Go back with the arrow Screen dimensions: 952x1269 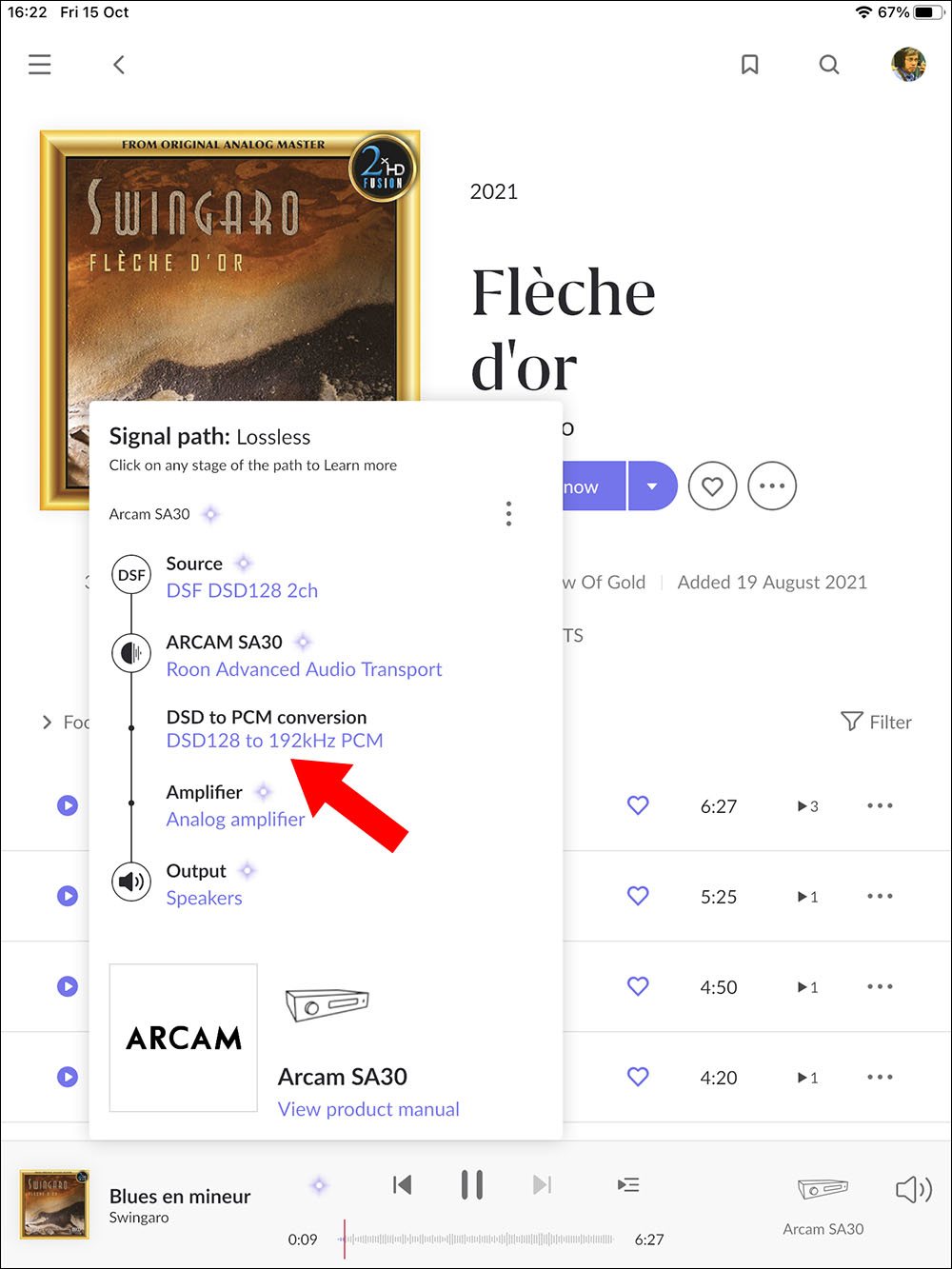coord(119,65)
